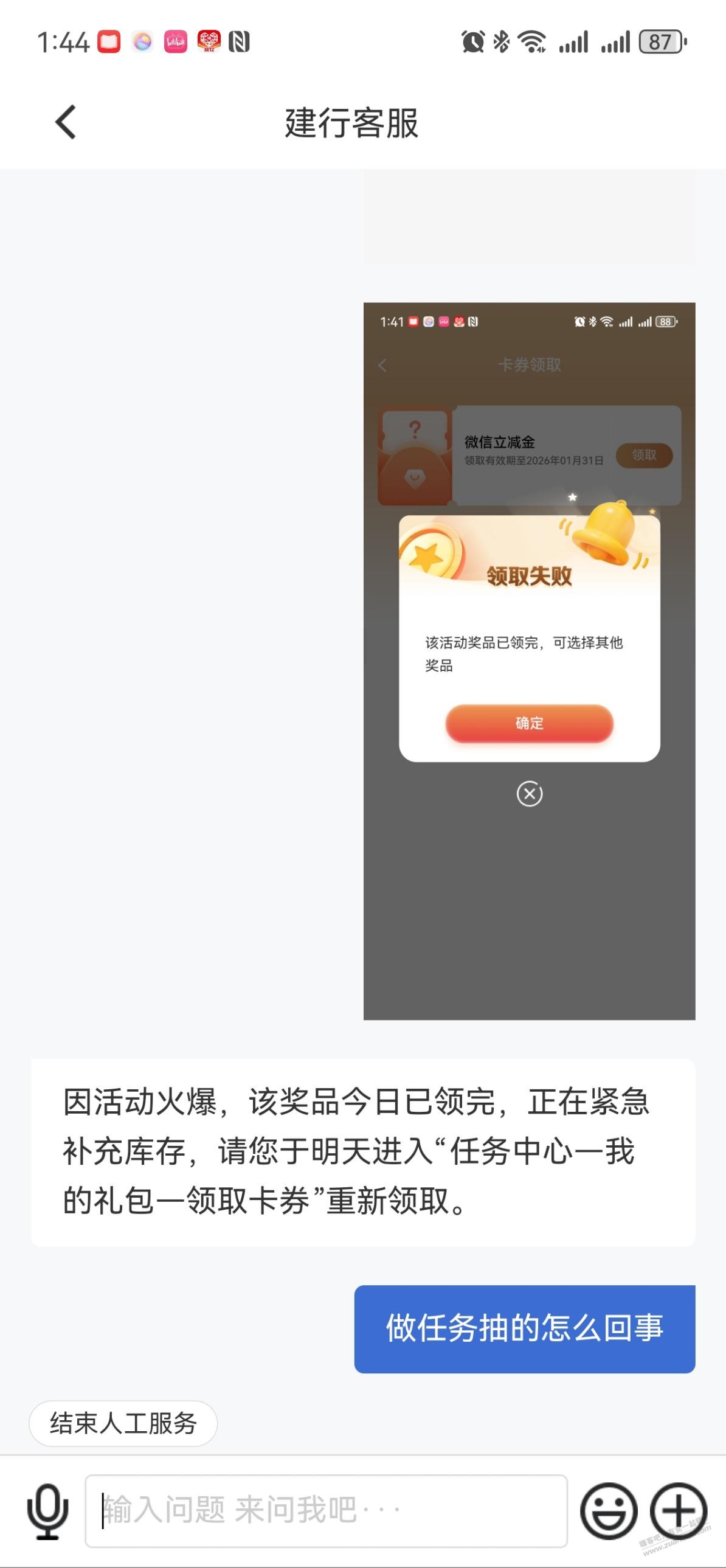Open the plus attachment menu

(x=678, y=1511)
